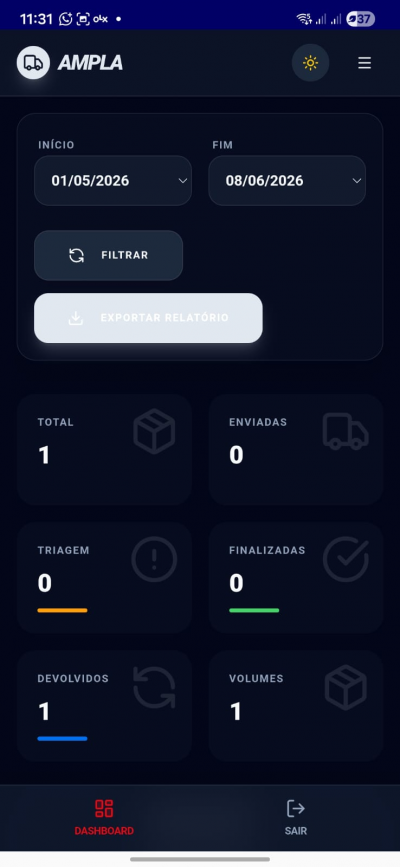This screenshot has height=867, width=400.
Task: Open the Devolvidos card
Action: coord(105,706)
